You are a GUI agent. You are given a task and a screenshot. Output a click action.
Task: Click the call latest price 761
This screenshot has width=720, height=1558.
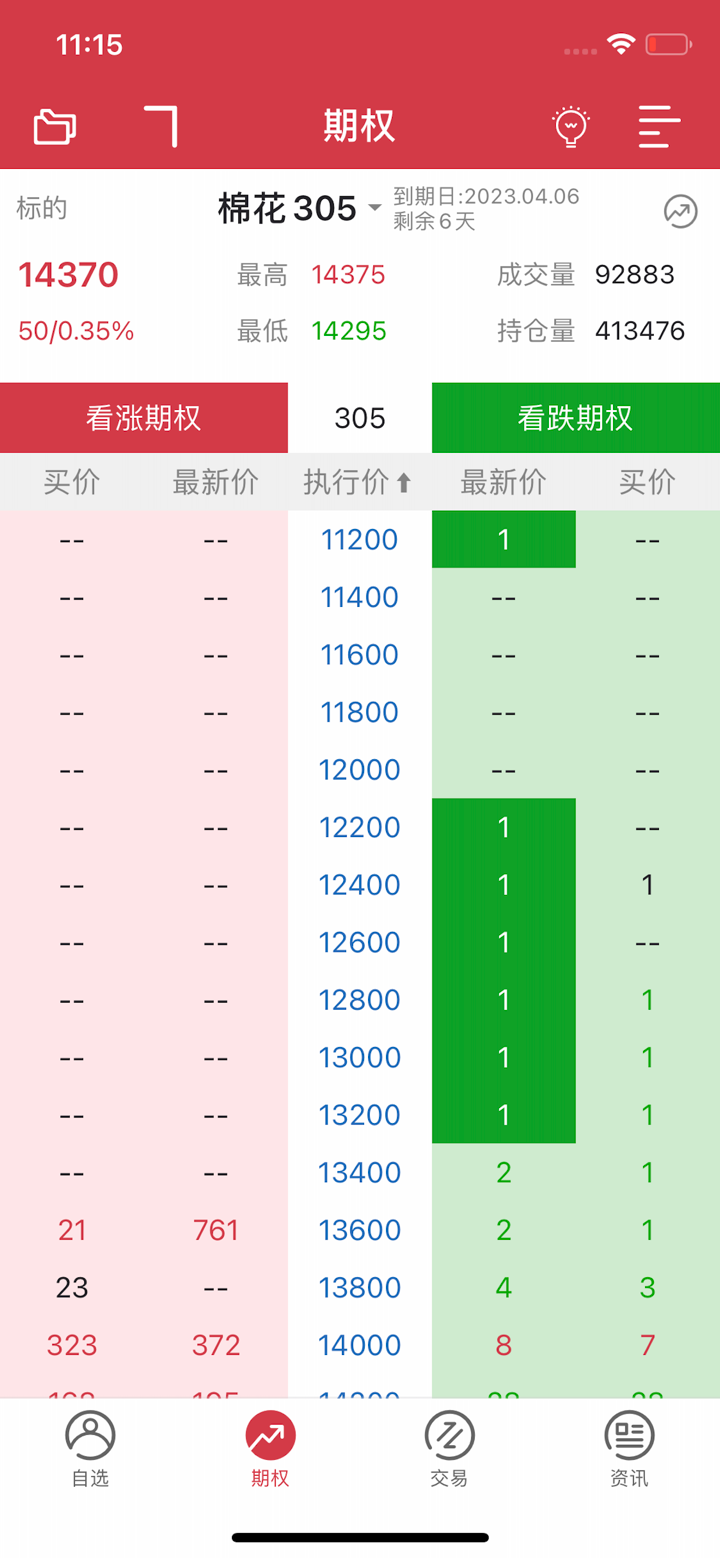(215, 1229)
